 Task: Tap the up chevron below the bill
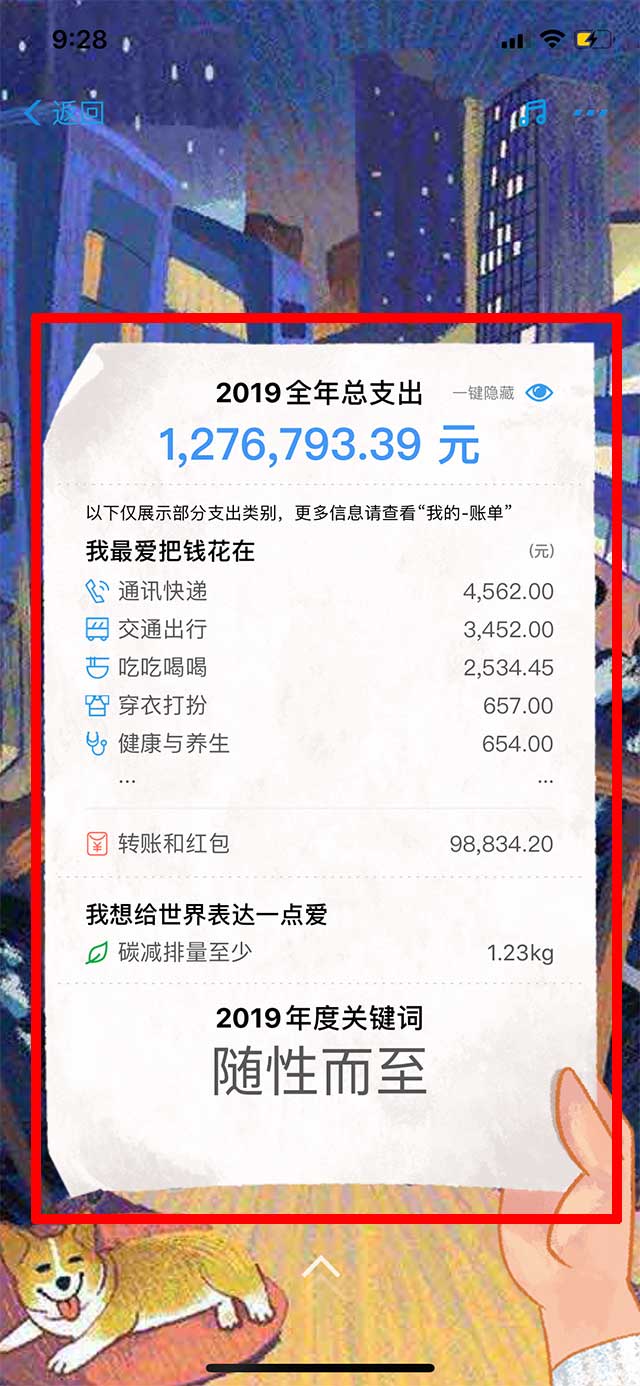click(x=320, y=1267)
